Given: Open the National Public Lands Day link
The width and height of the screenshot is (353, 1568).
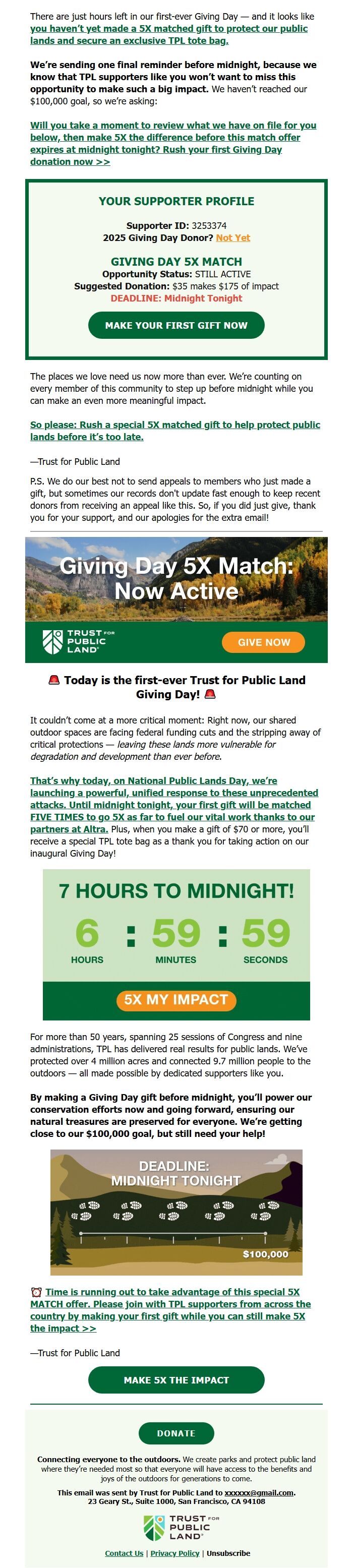Looking at the screenshot, I should (174, 805).
